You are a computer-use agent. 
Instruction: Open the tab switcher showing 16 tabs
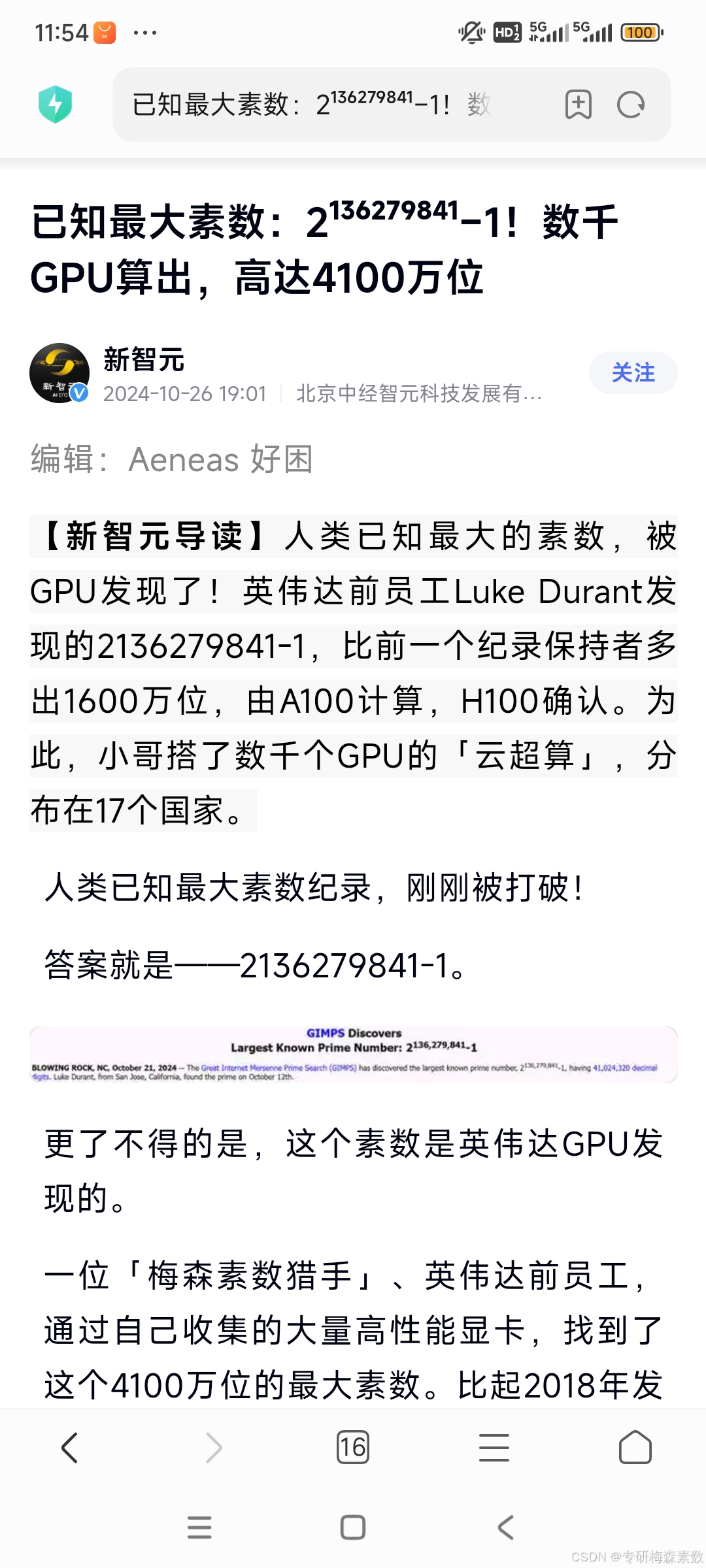point(352,1447)
